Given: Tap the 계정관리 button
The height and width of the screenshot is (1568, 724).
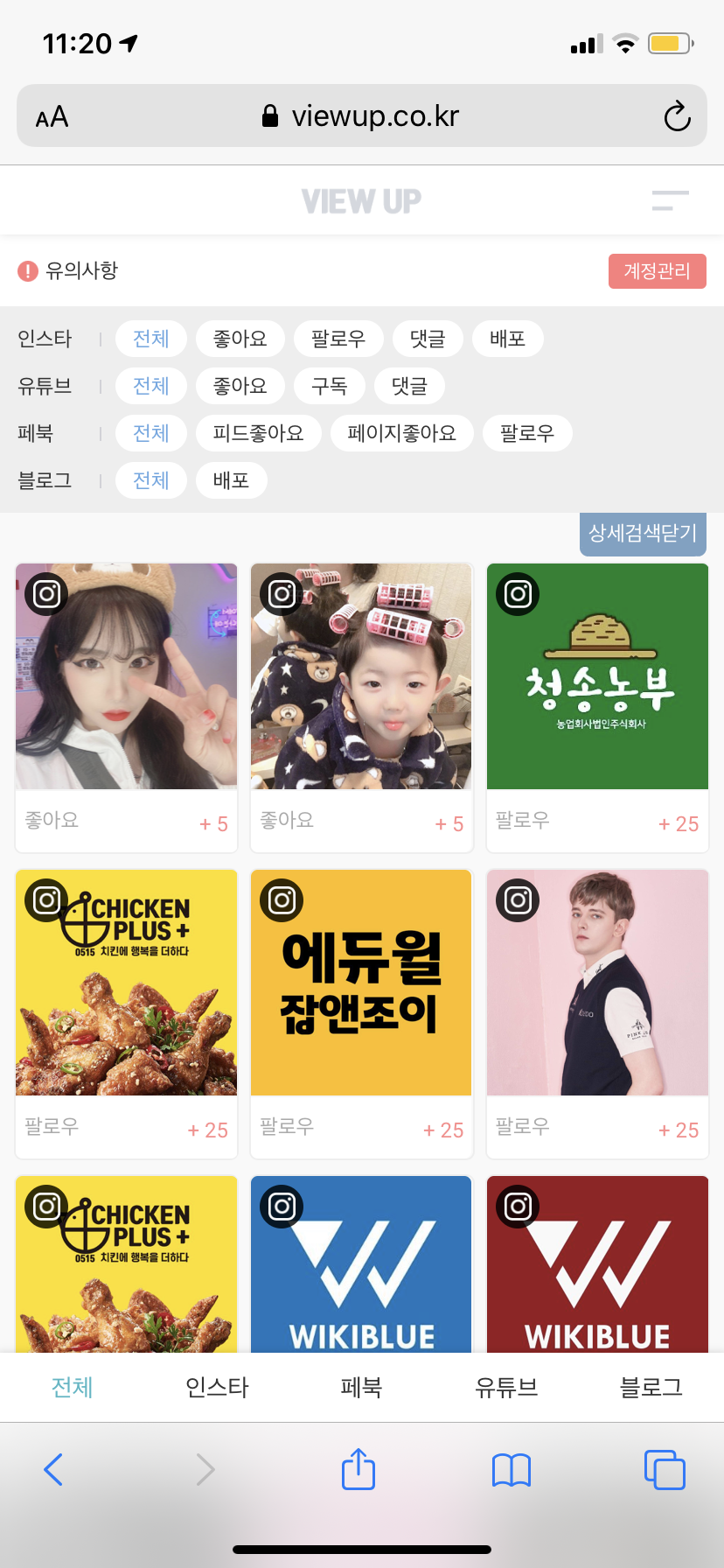Looking at the screenshot, I should (657, 271).
